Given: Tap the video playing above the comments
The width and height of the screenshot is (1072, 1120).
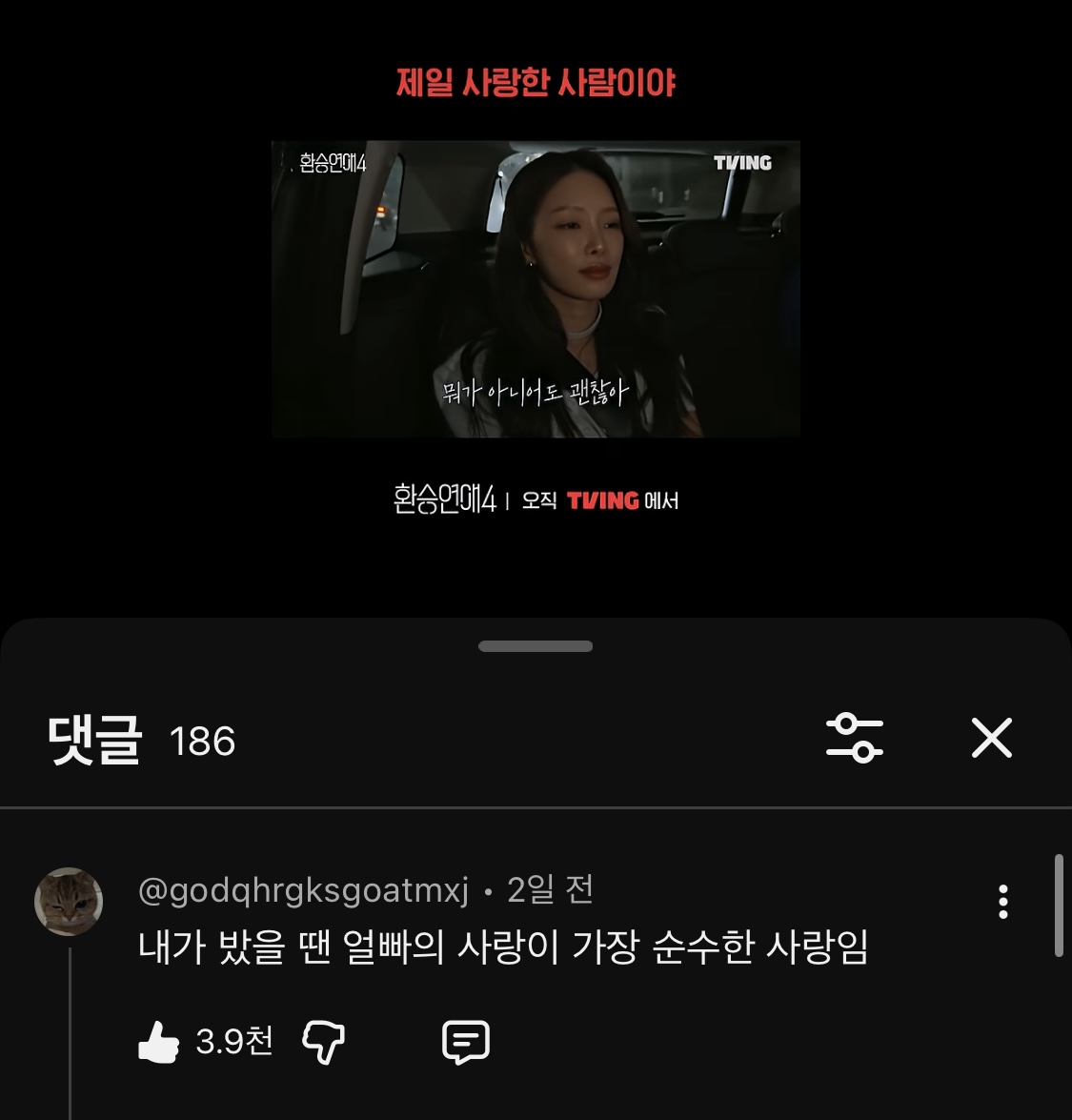Looking at the screenshot, I should click(x=536, y=289).
